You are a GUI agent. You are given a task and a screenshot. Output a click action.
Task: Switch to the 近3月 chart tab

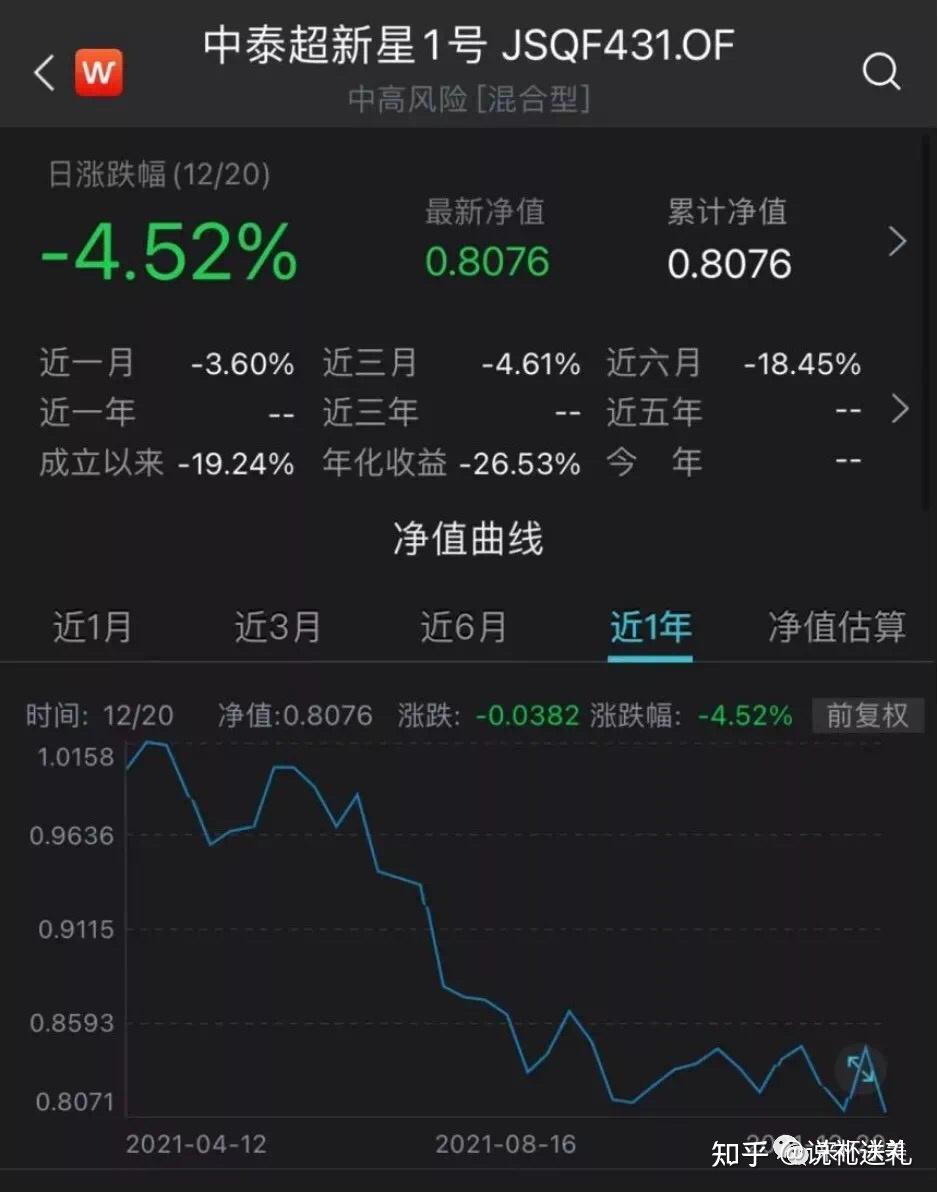[x=277, y=627]
